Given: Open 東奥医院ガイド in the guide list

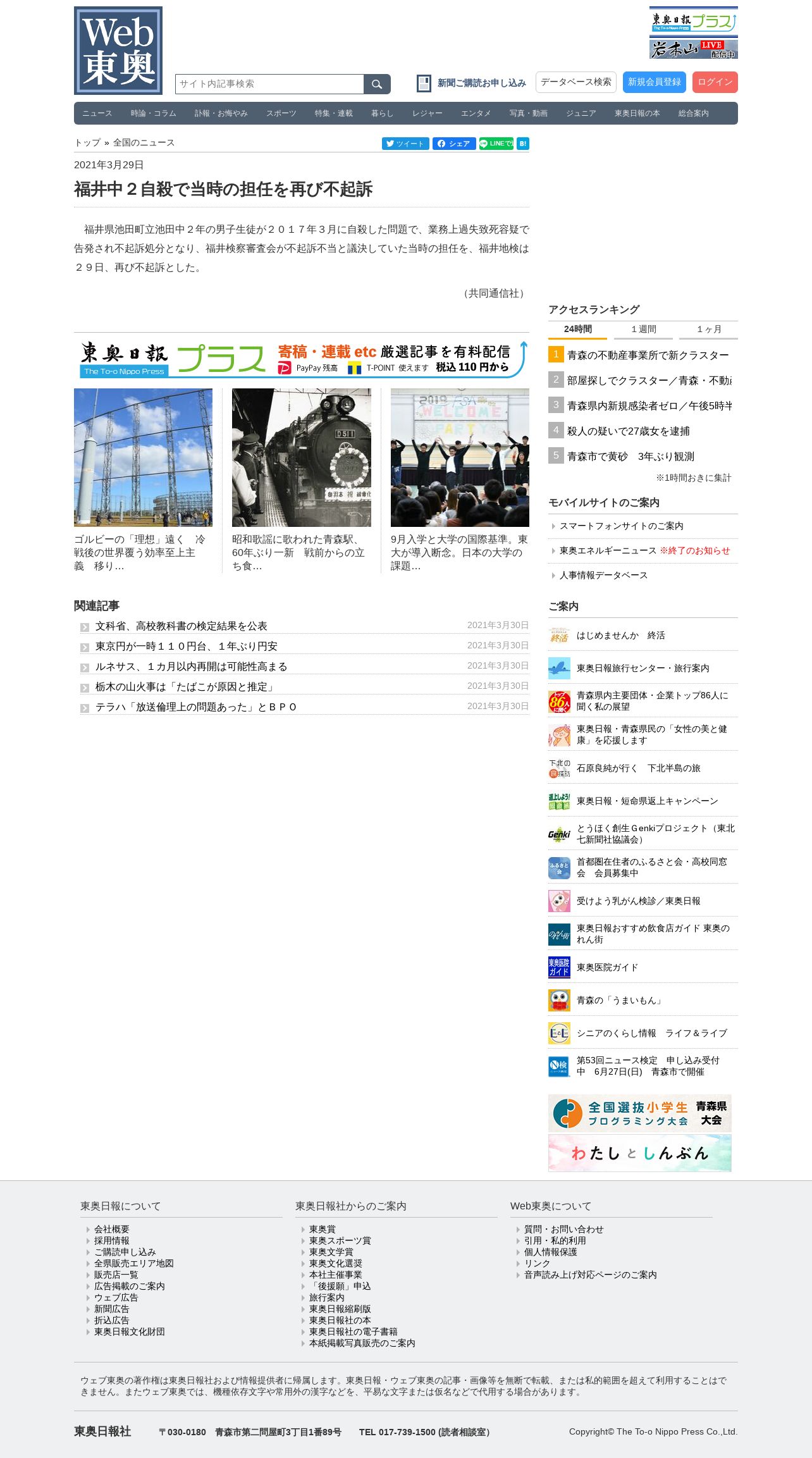Looking at the screenshot, I should (x=607, y=968).
